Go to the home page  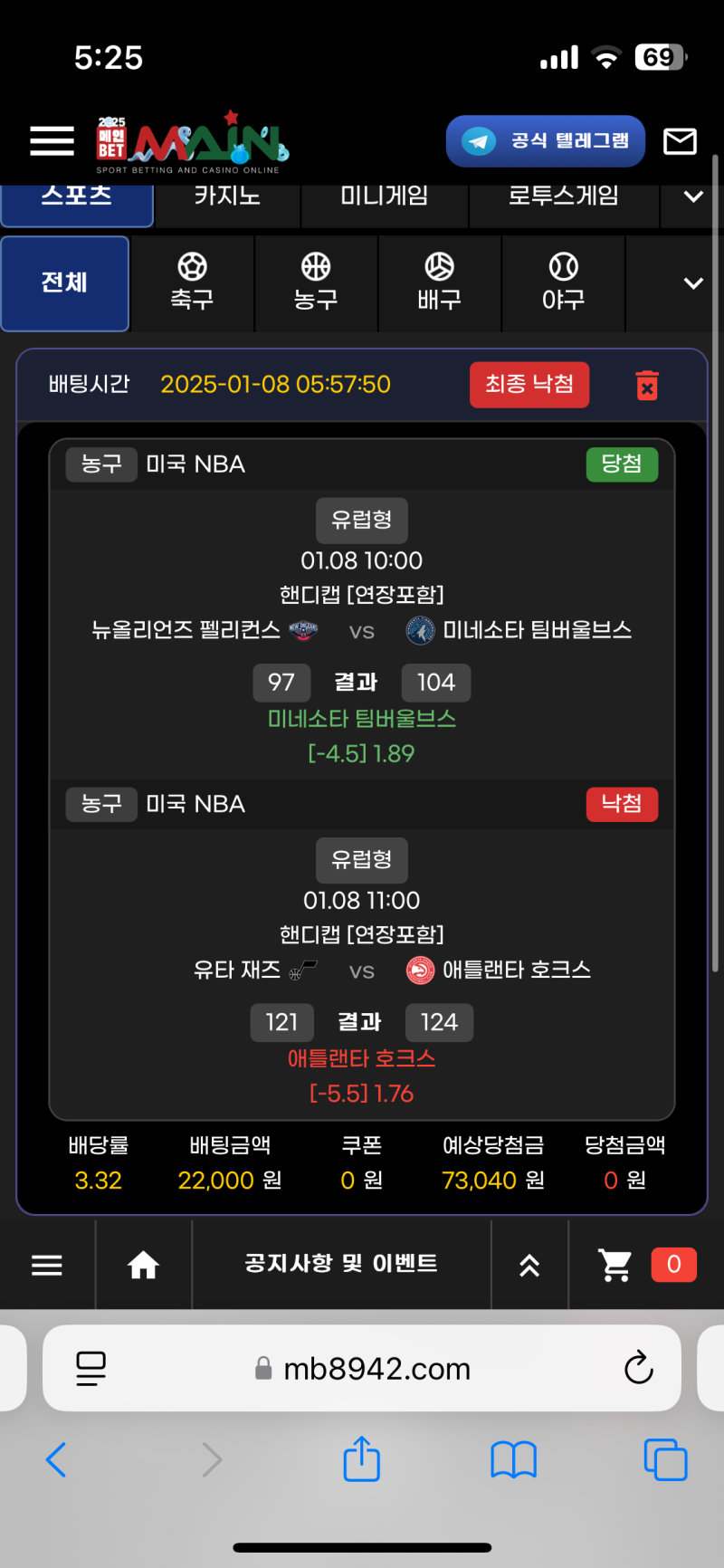point(143,1265)
